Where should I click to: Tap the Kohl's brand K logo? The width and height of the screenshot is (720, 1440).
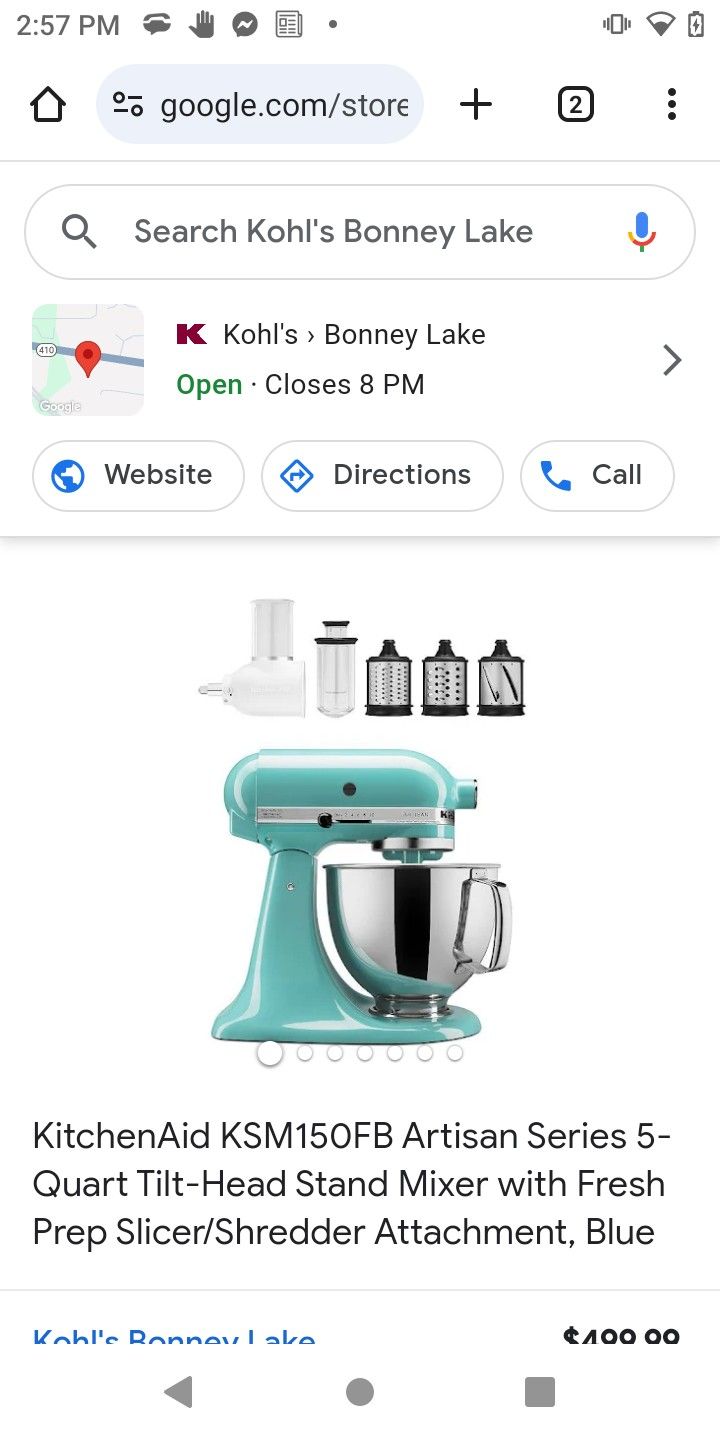tap(191, 334)
